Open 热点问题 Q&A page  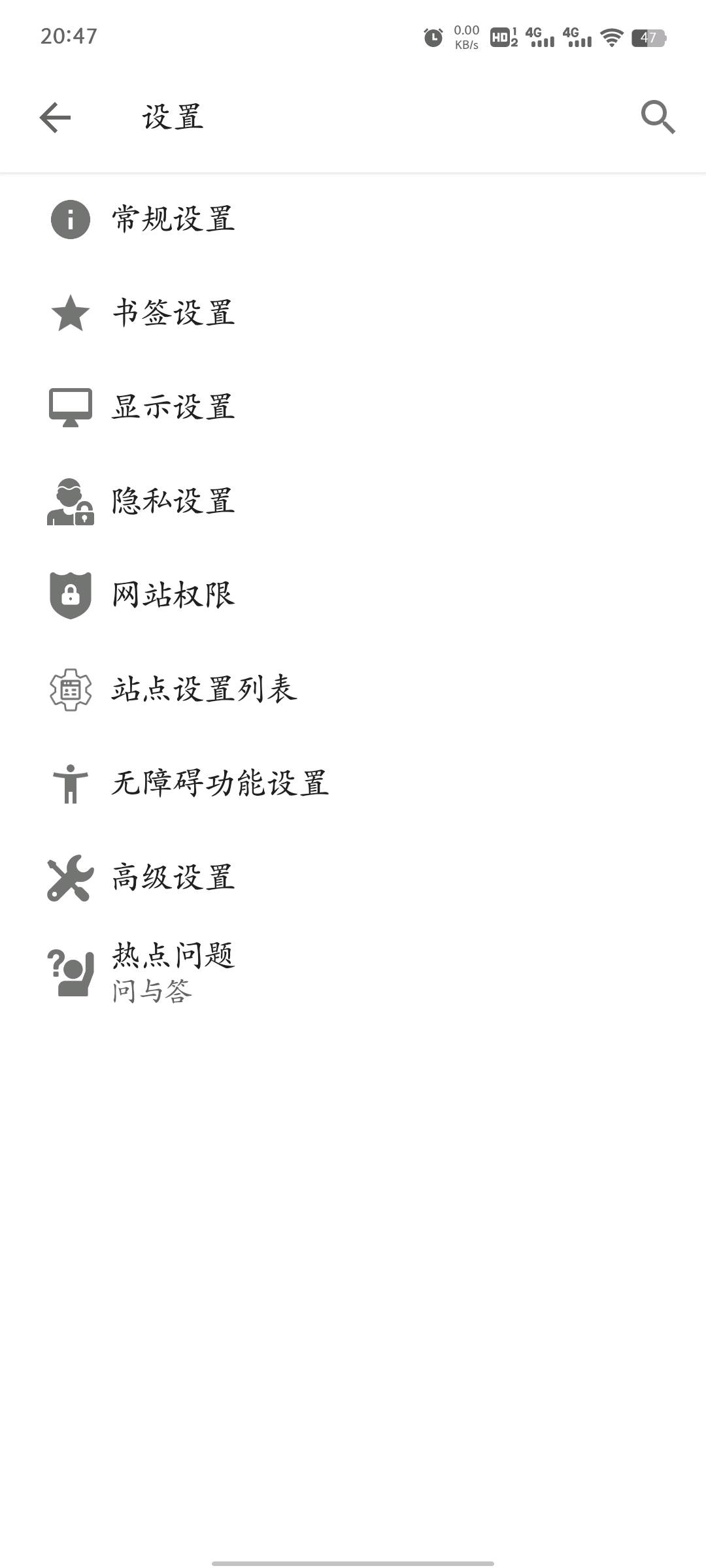(x=173, y=972)
